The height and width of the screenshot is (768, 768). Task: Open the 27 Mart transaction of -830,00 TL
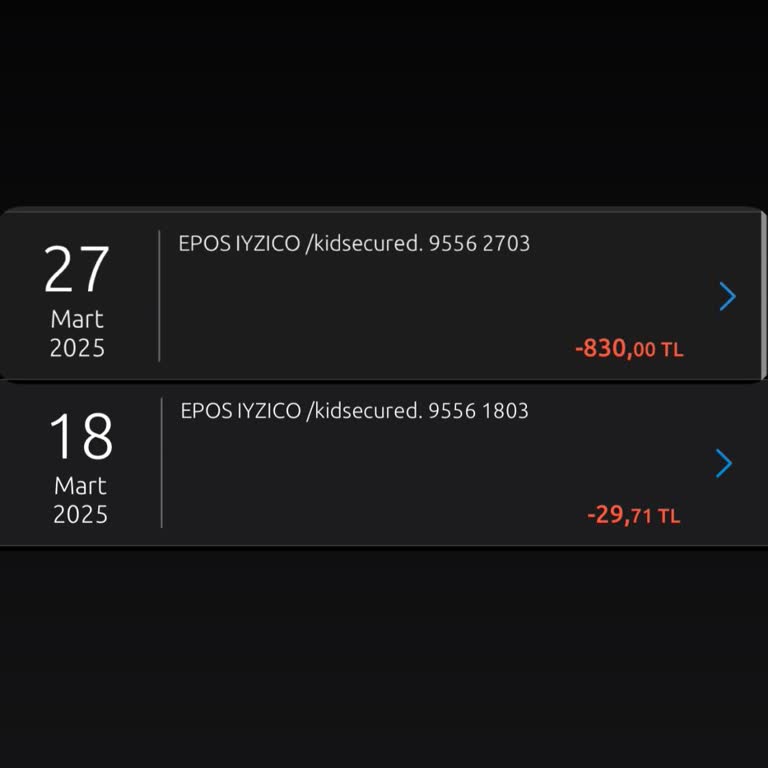point(727,296)
